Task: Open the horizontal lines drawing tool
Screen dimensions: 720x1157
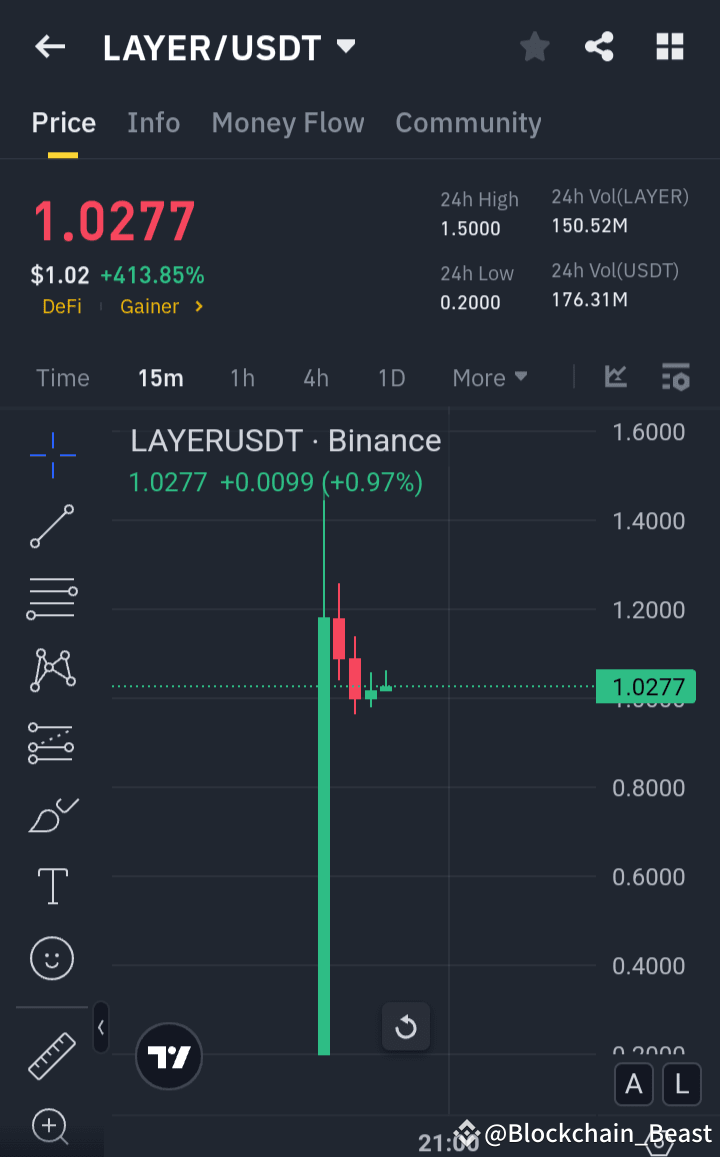Action: (51, 598)
